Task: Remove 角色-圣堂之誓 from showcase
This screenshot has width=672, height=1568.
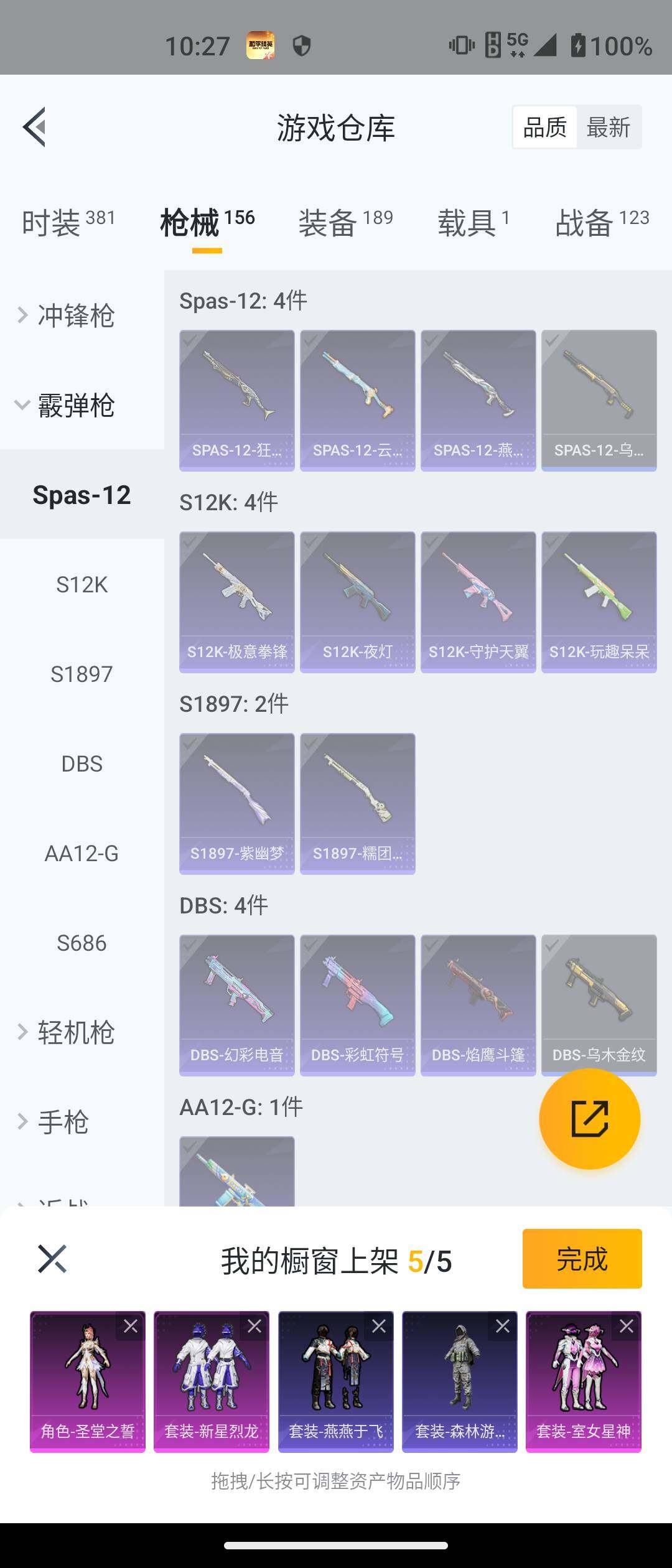Action: tap(131, 1327)
